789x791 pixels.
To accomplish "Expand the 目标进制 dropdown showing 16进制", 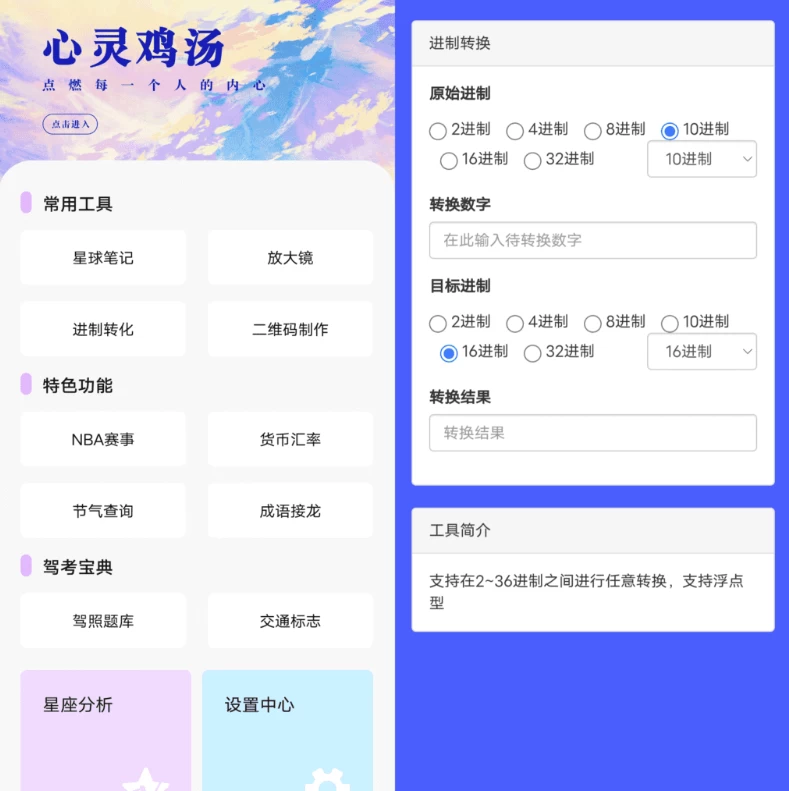I will 701,352.
